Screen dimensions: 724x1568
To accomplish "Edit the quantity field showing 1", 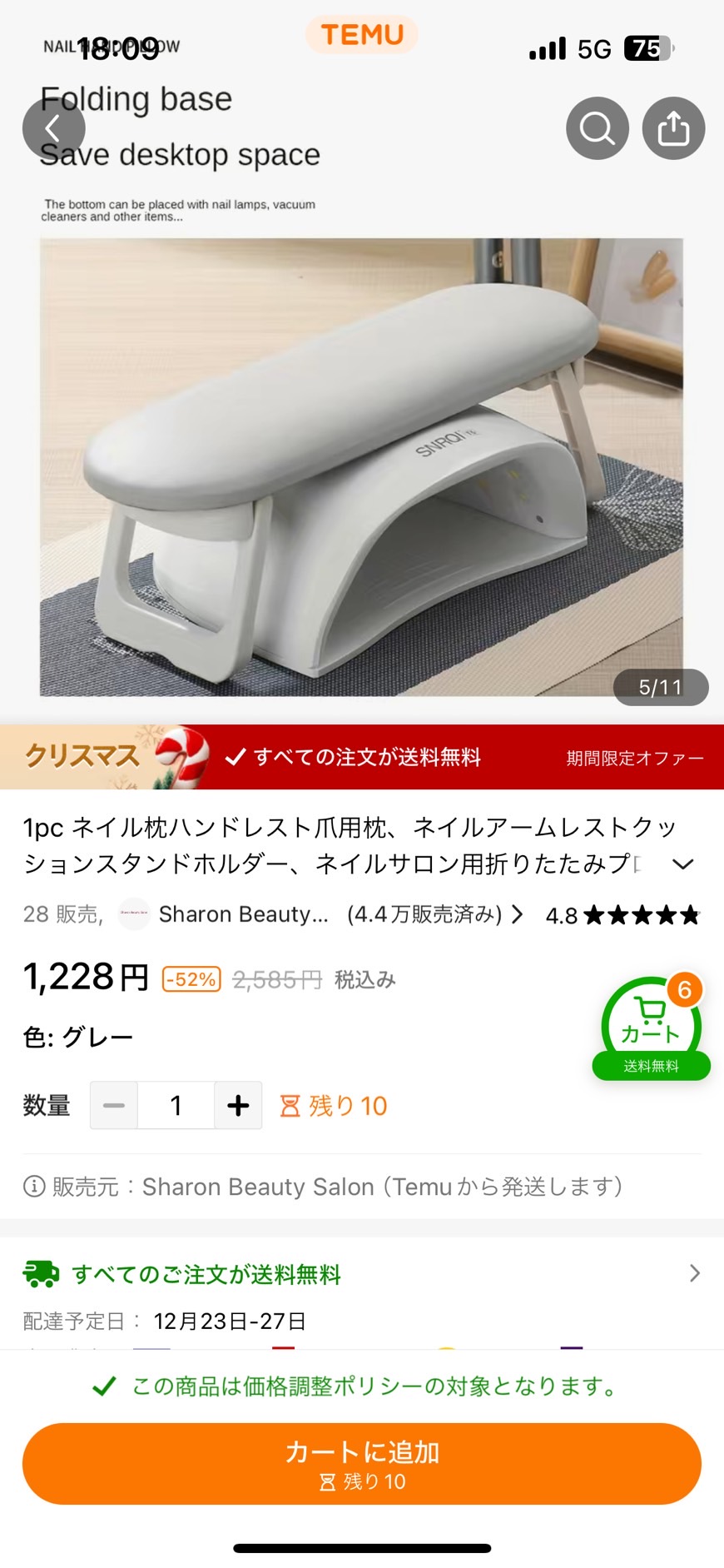I will tap(176, 1105).
